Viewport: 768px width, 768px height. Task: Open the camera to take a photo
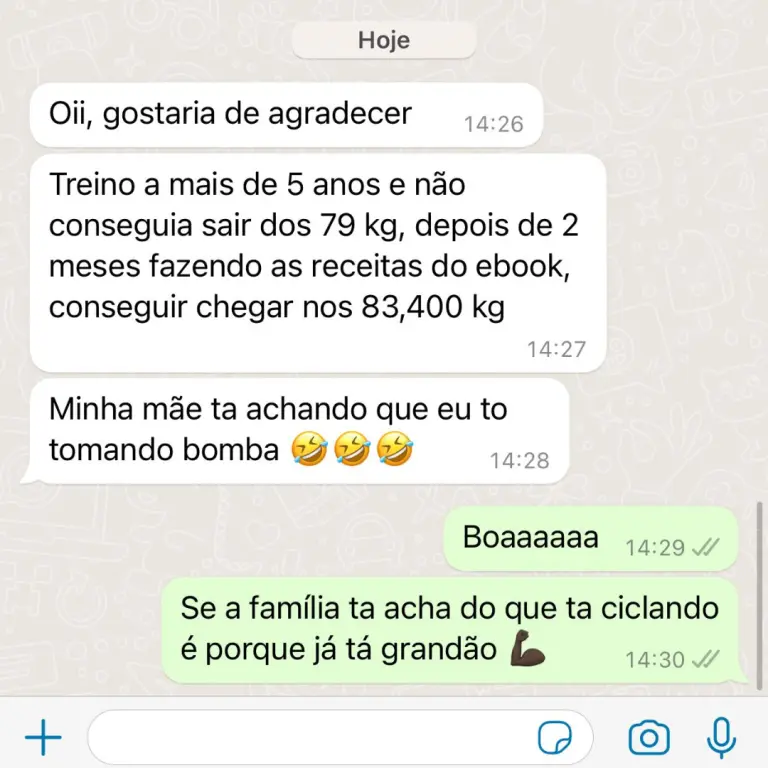pyautogui.click(x=648, y=739)
